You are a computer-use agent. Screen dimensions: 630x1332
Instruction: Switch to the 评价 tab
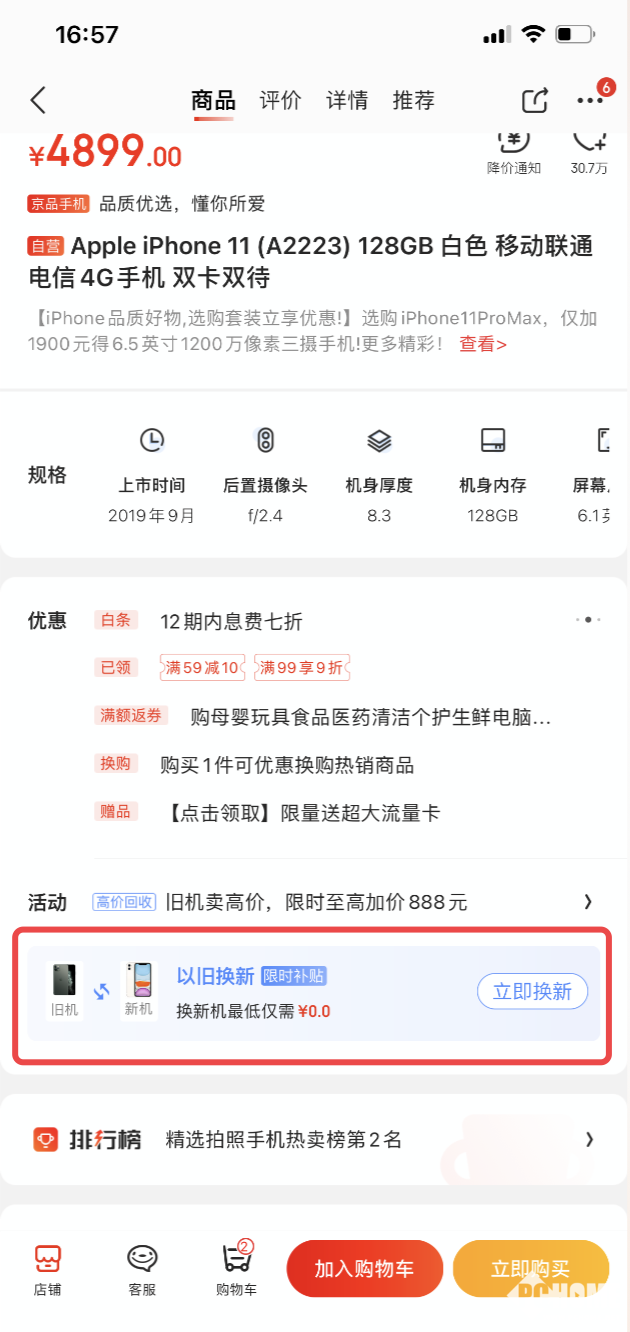[x=280, y=100]
